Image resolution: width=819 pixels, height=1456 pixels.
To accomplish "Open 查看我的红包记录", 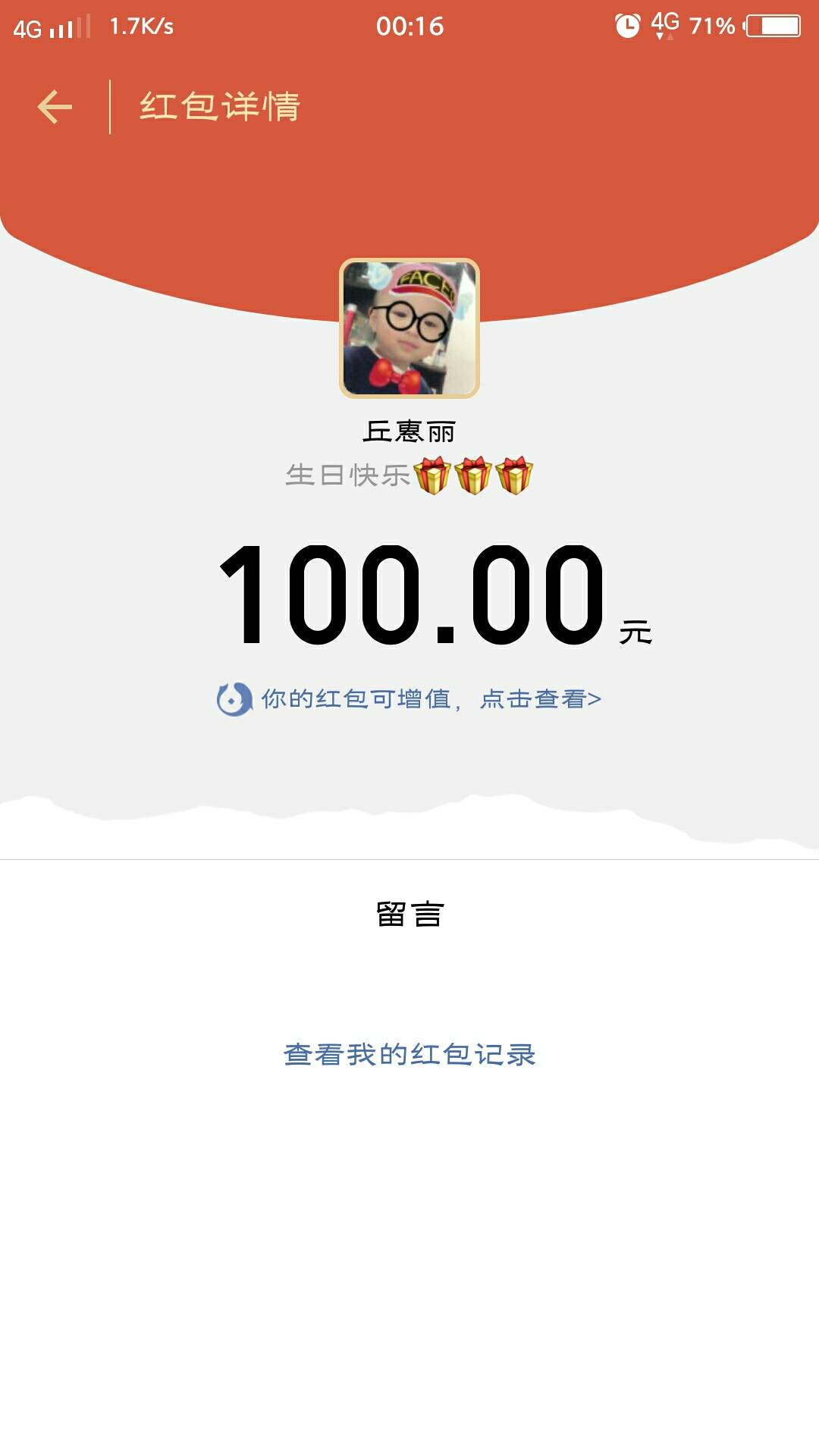I will click(409, 1055).
